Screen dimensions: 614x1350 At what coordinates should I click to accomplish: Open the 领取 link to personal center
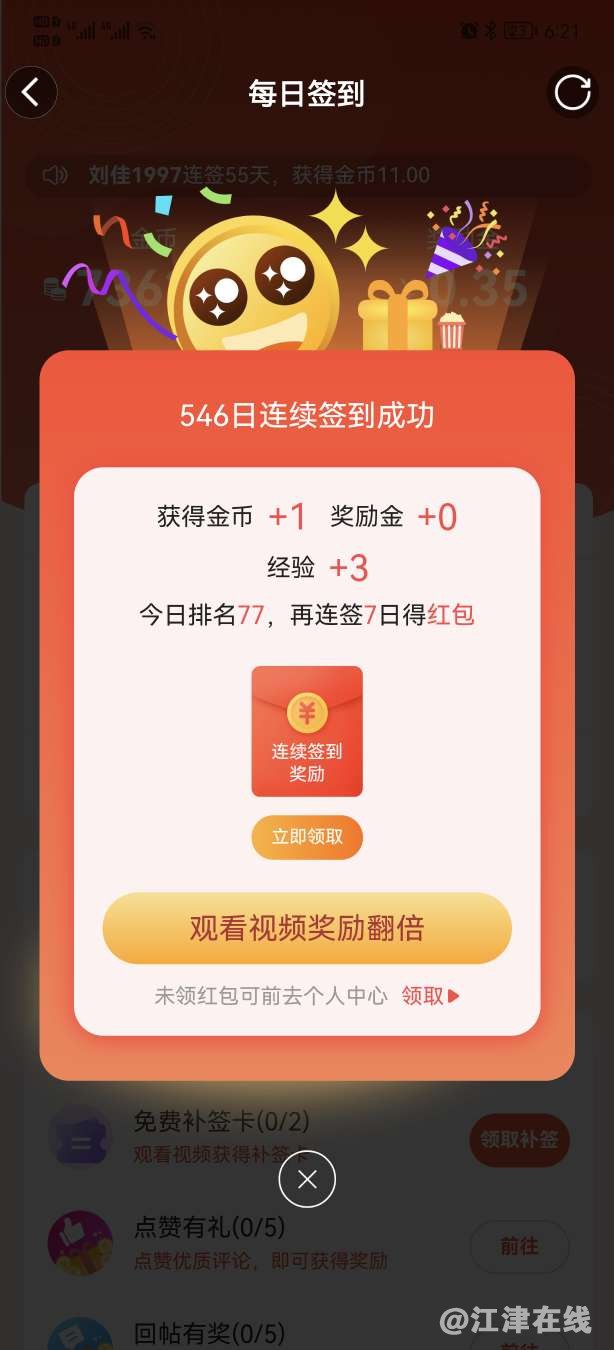tap(430, 996)
